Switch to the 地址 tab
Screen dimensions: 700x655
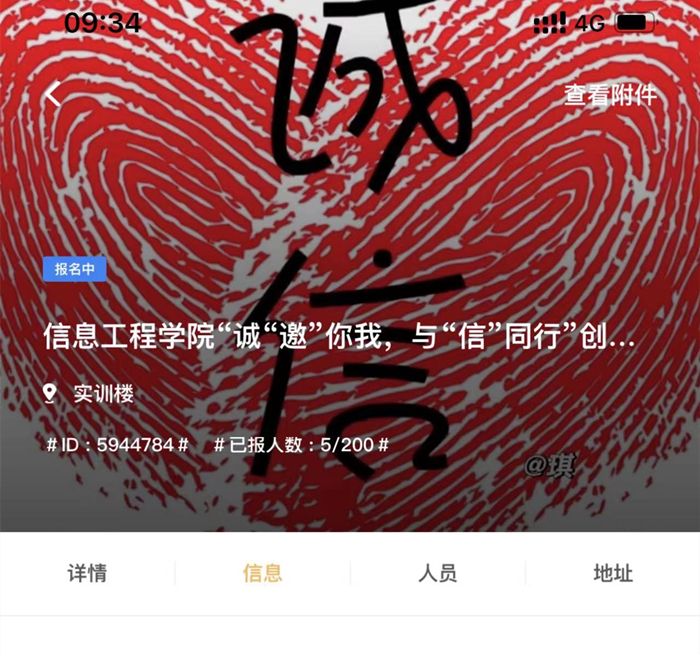612,573
